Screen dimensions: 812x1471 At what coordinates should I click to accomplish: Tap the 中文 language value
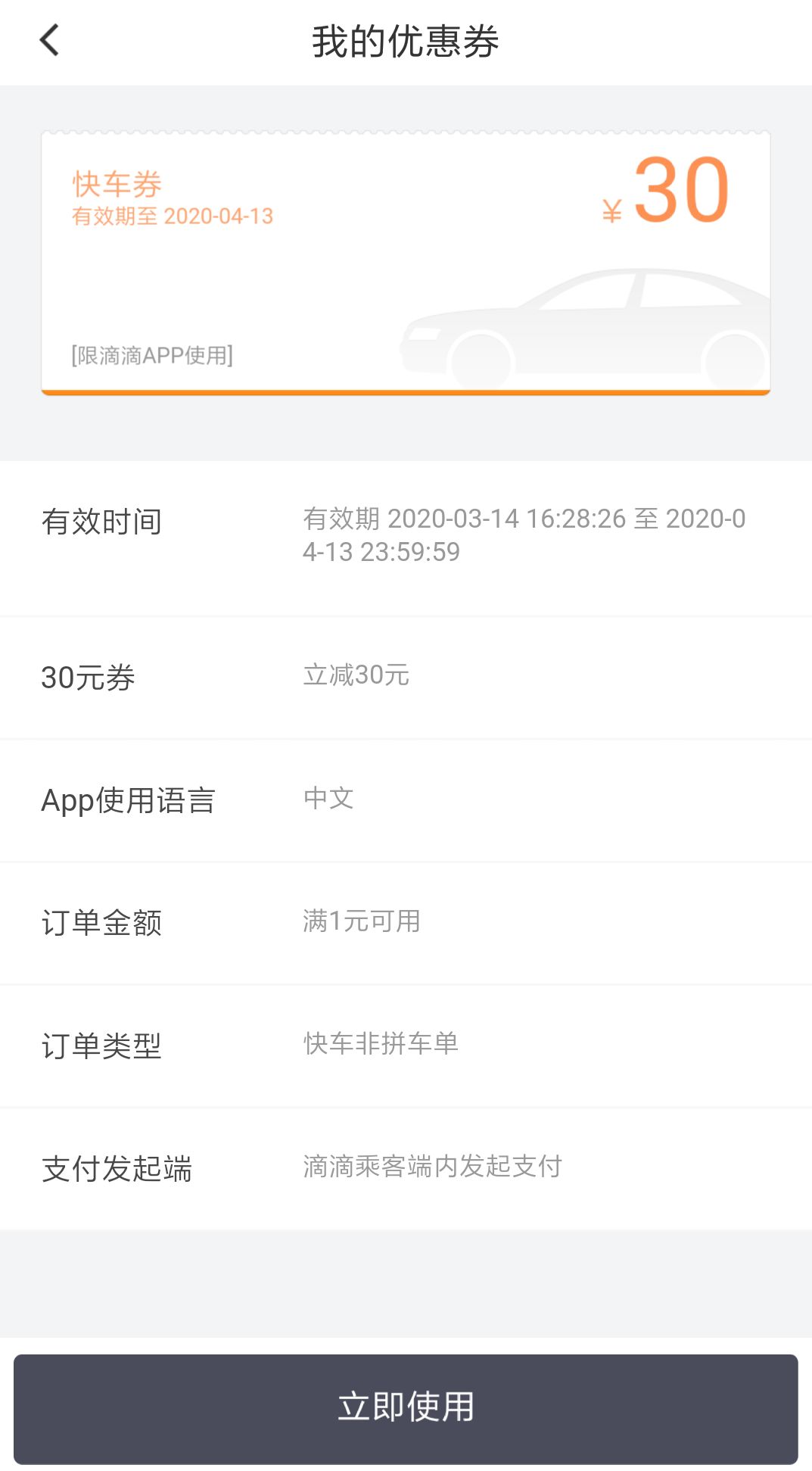coord(328,798)
